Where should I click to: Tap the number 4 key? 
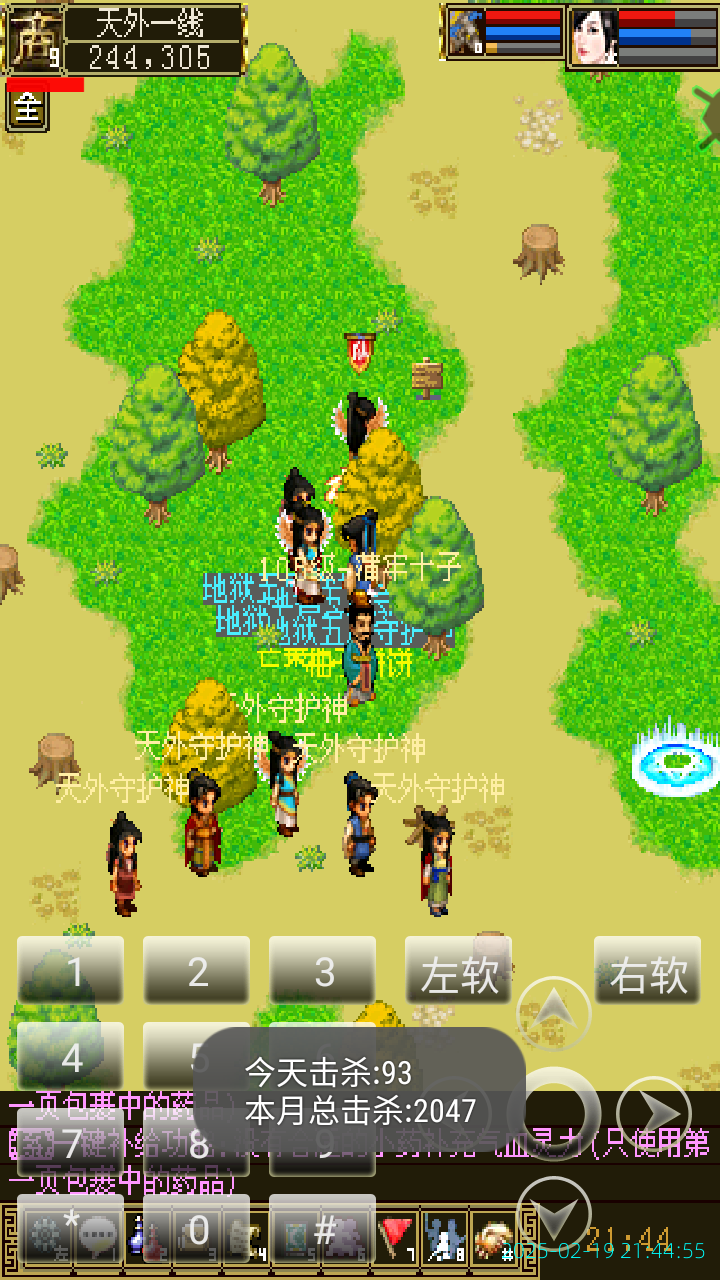point(71,1055)
